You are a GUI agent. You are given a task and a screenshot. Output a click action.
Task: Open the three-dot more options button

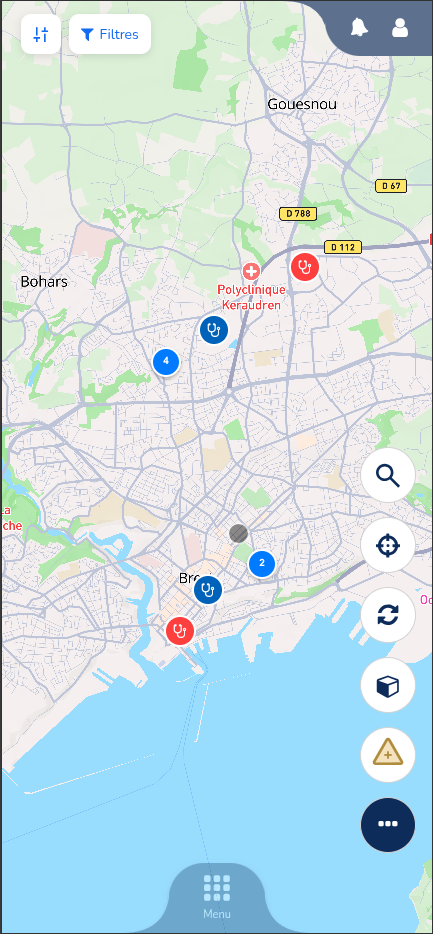coord(388,824)
